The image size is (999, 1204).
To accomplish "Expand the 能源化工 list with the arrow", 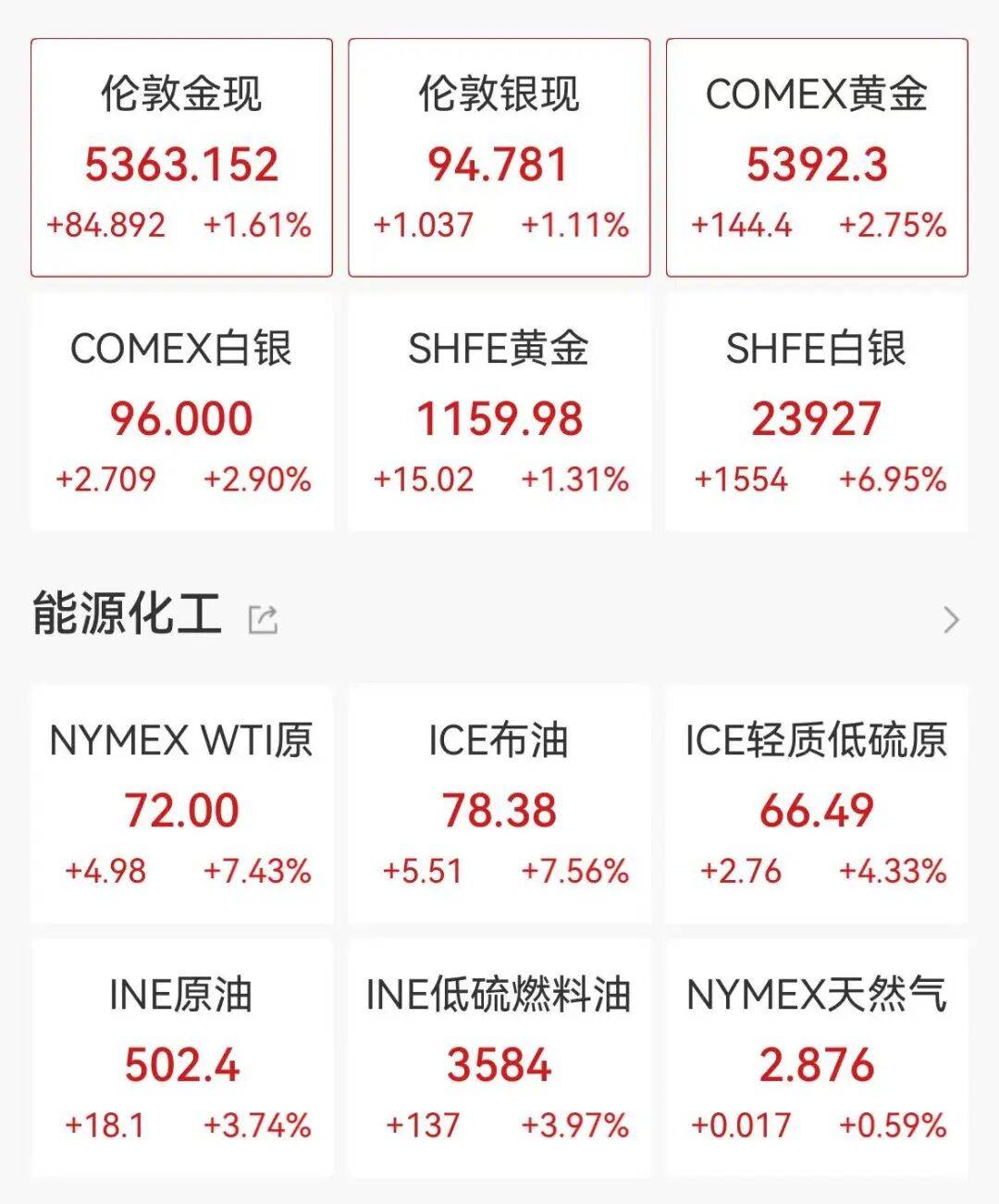I will (950, 619).
